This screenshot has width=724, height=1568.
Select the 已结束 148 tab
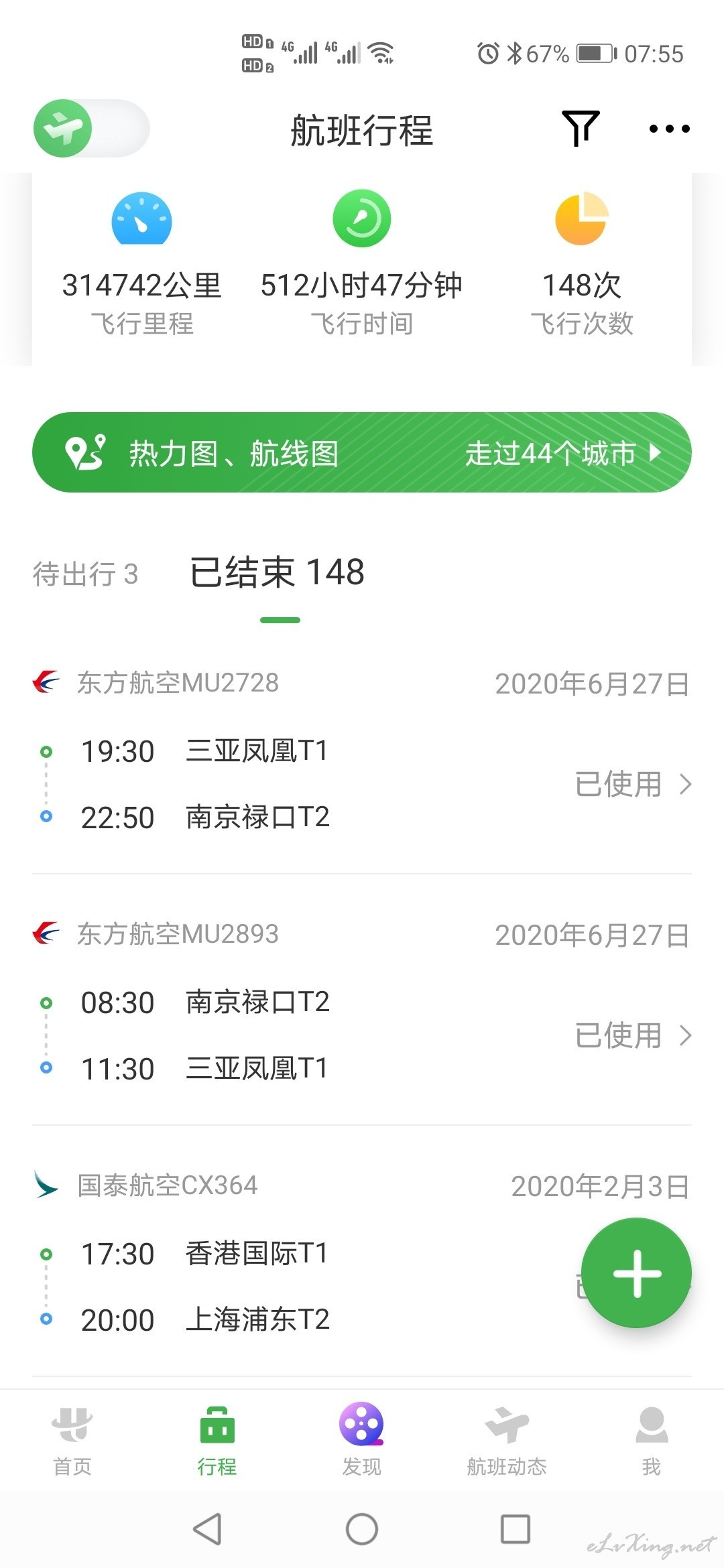(x=278, y=572)
